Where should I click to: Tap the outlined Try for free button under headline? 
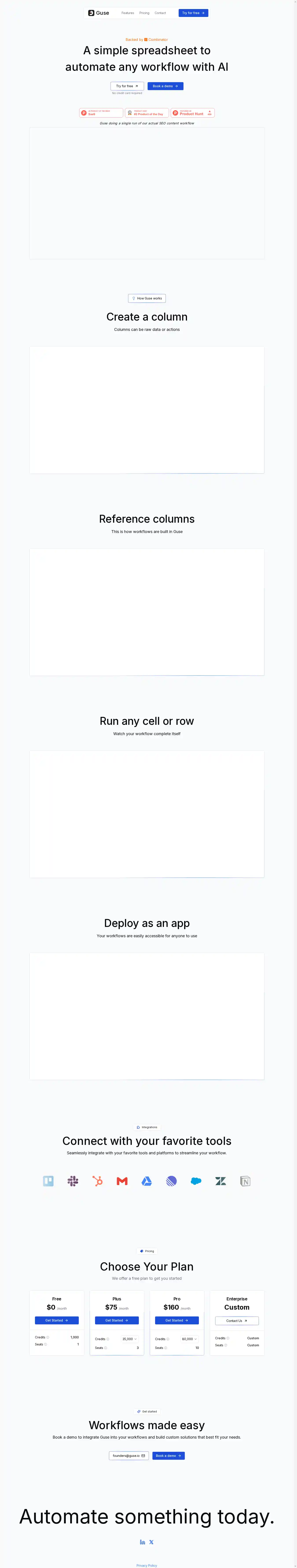(127, 86)
